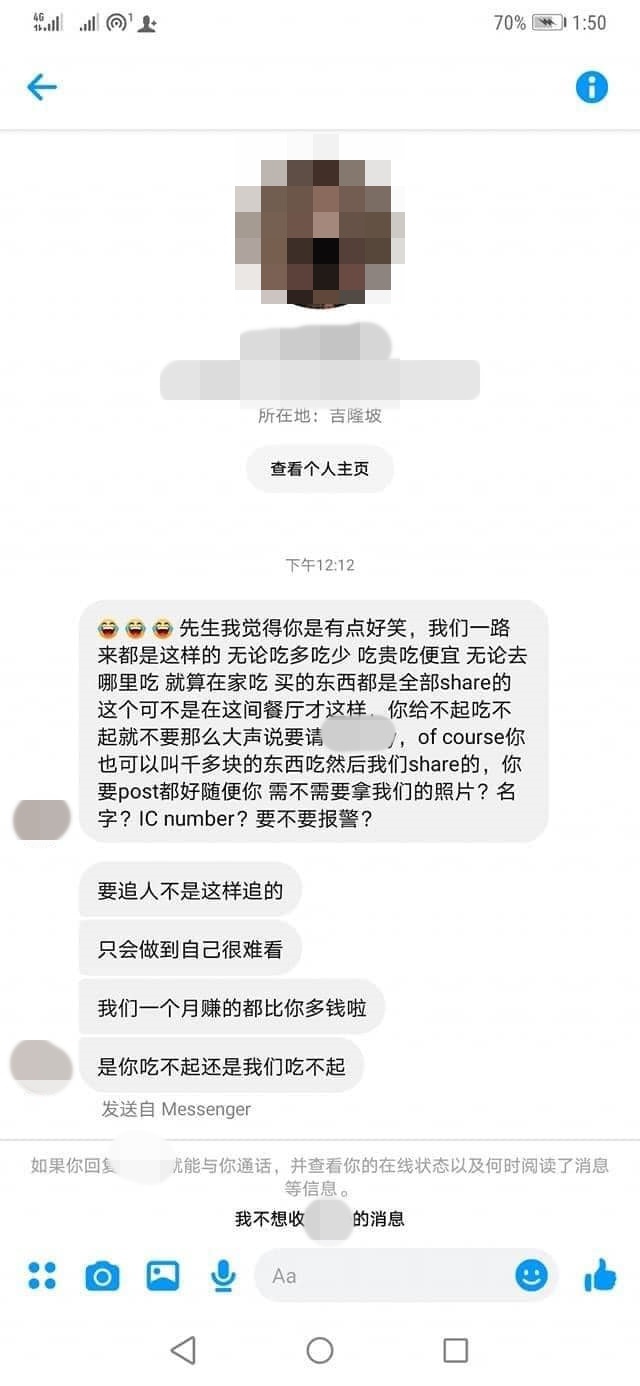This screenshot has width=640, height=1386.
Task: Go back using the top-left arrow
Action: [x=42, y=87]
